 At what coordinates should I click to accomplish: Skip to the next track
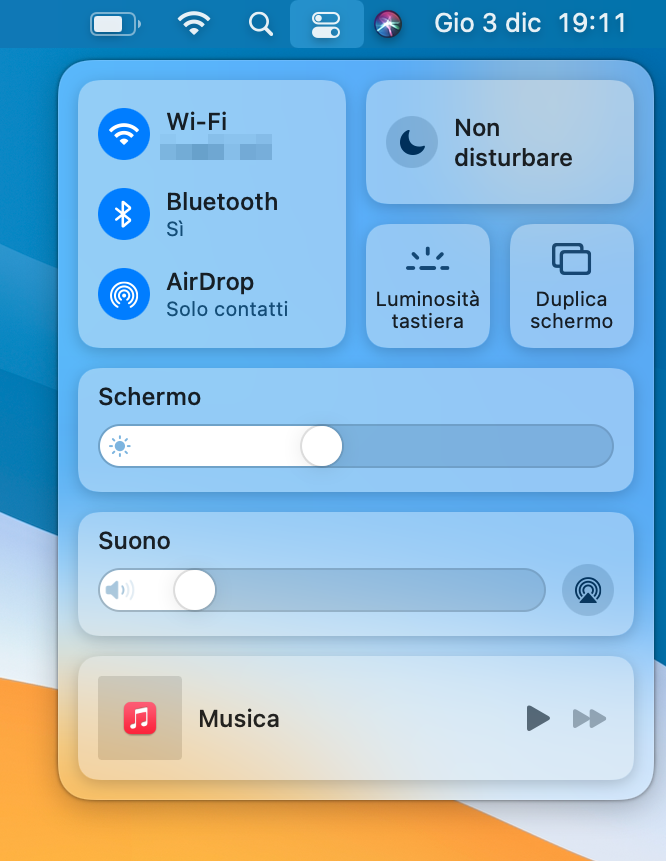[589, 718]
